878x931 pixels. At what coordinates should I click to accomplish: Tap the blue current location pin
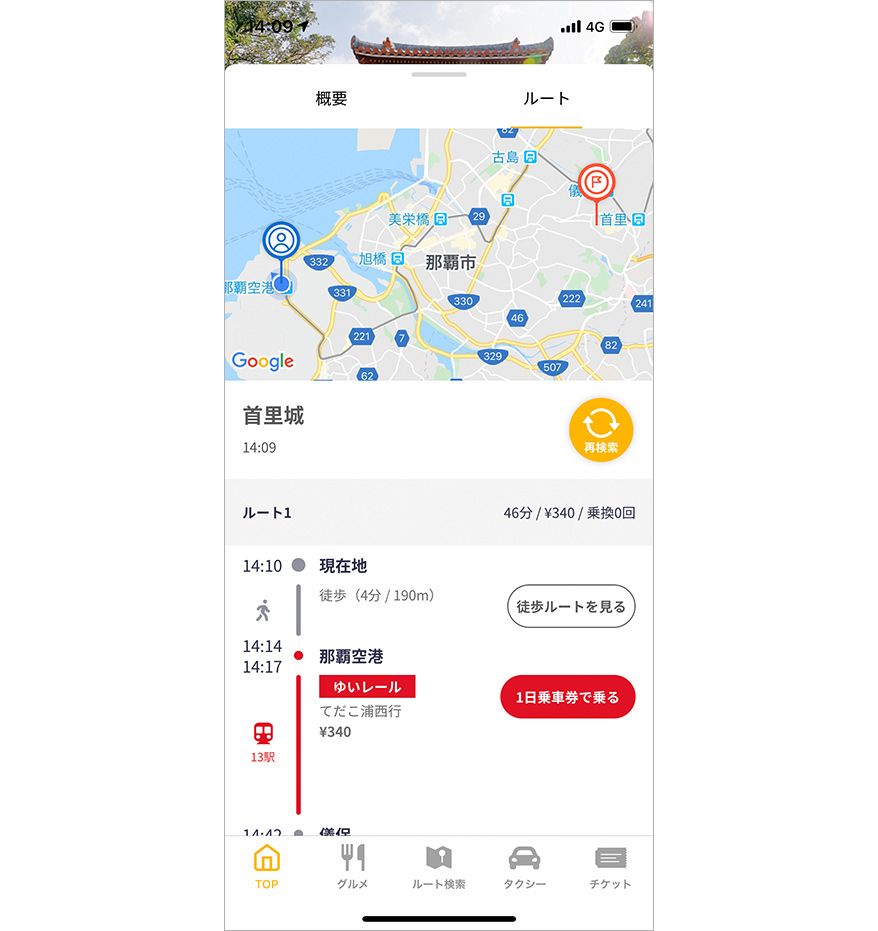282,242
